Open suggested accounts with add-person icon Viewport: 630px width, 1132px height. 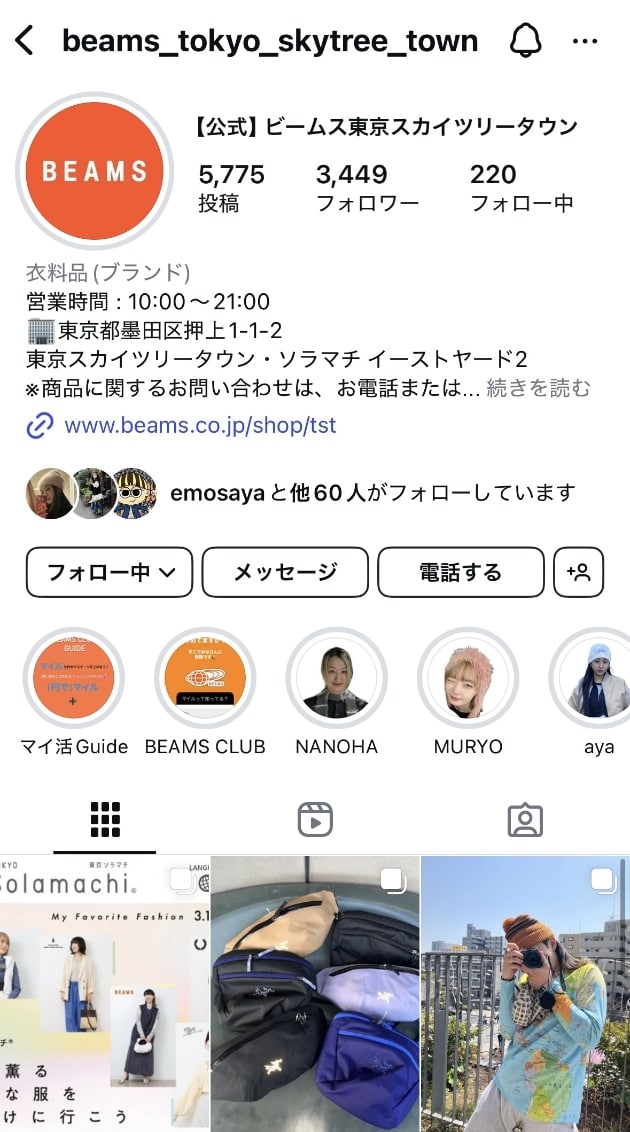(x=579, y=572)
